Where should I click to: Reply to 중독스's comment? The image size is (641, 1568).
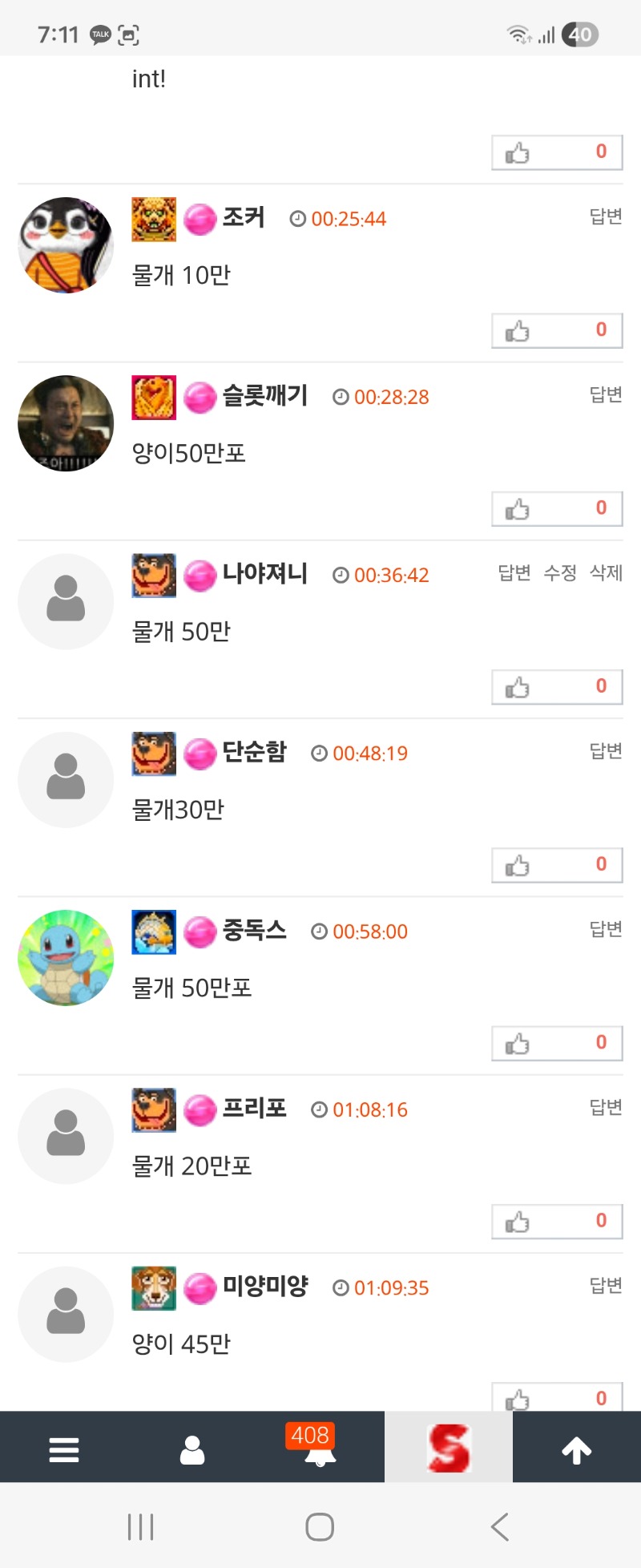tap(606, 929)
